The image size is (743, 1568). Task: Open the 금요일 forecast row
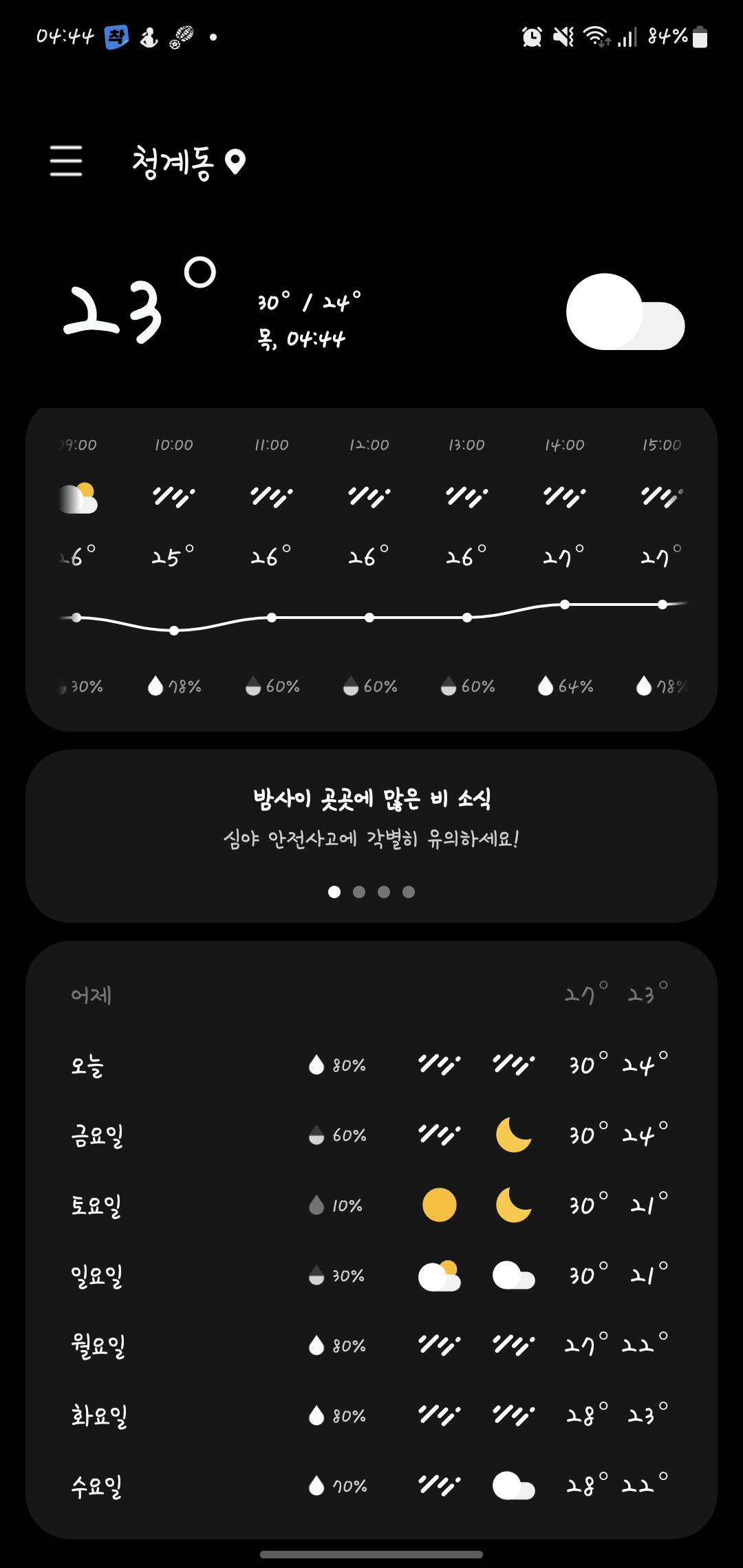[x=371, y=1135]
